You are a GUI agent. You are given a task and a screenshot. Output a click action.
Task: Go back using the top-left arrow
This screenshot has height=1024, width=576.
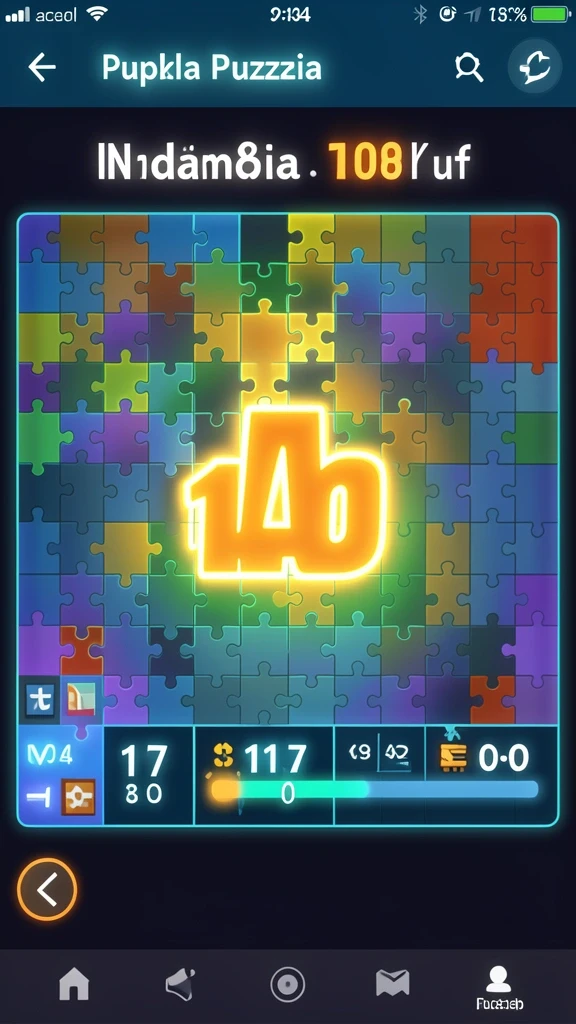pyautogui.click(x=42, y=67)
